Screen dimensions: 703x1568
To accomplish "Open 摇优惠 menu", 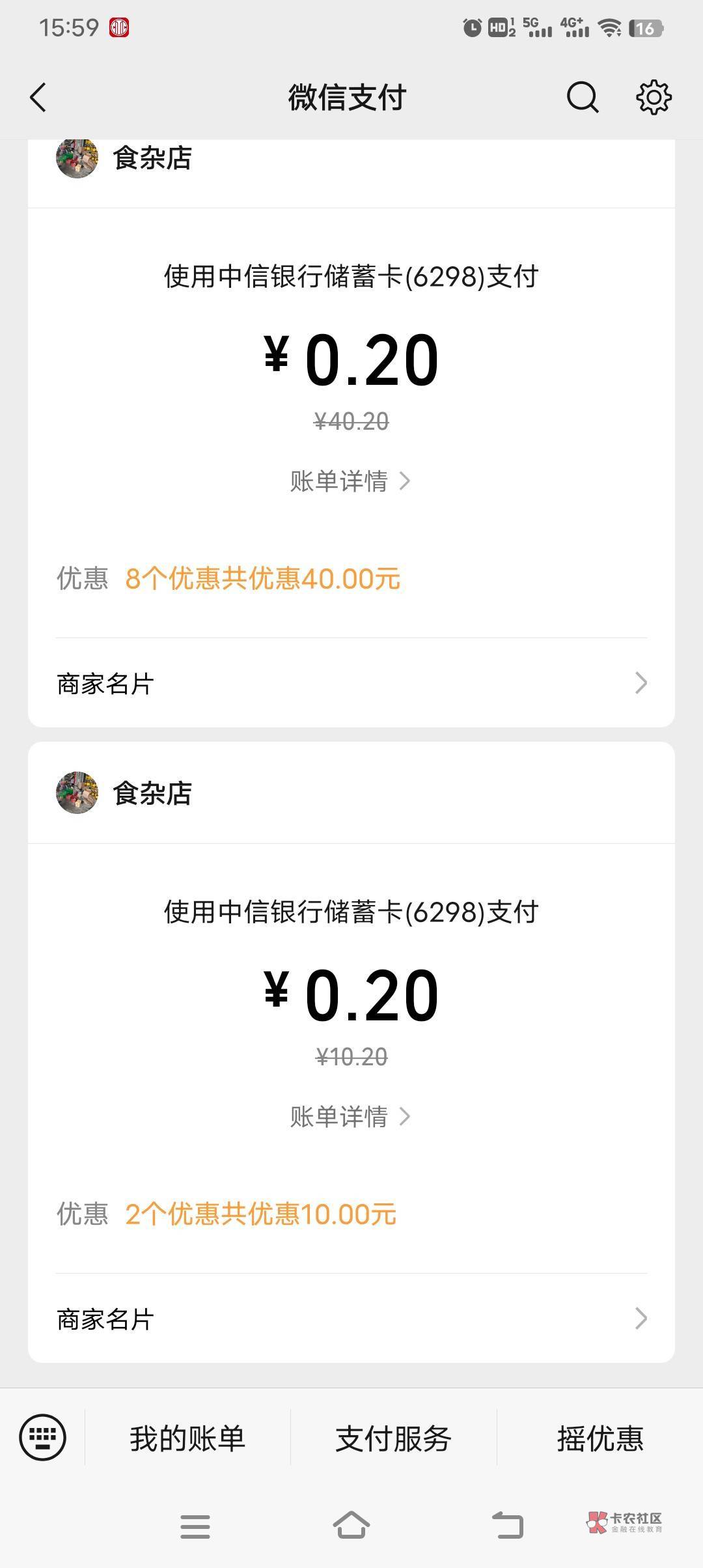I will (600, 1438).
